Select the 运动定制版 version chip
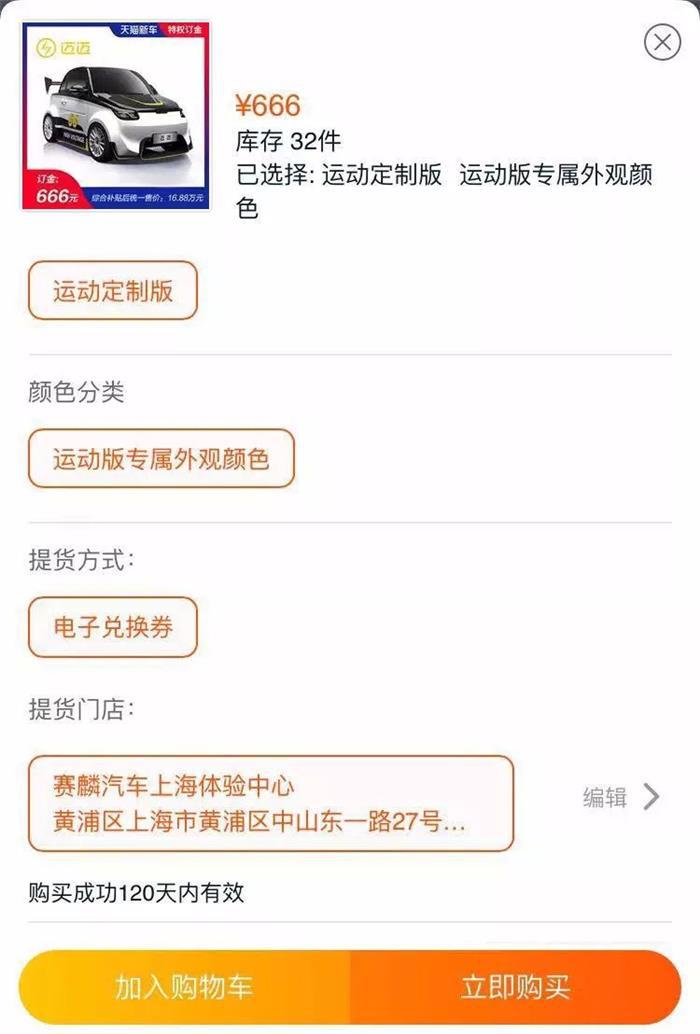This screenshot has height=1034, width=700. point(113,291)
